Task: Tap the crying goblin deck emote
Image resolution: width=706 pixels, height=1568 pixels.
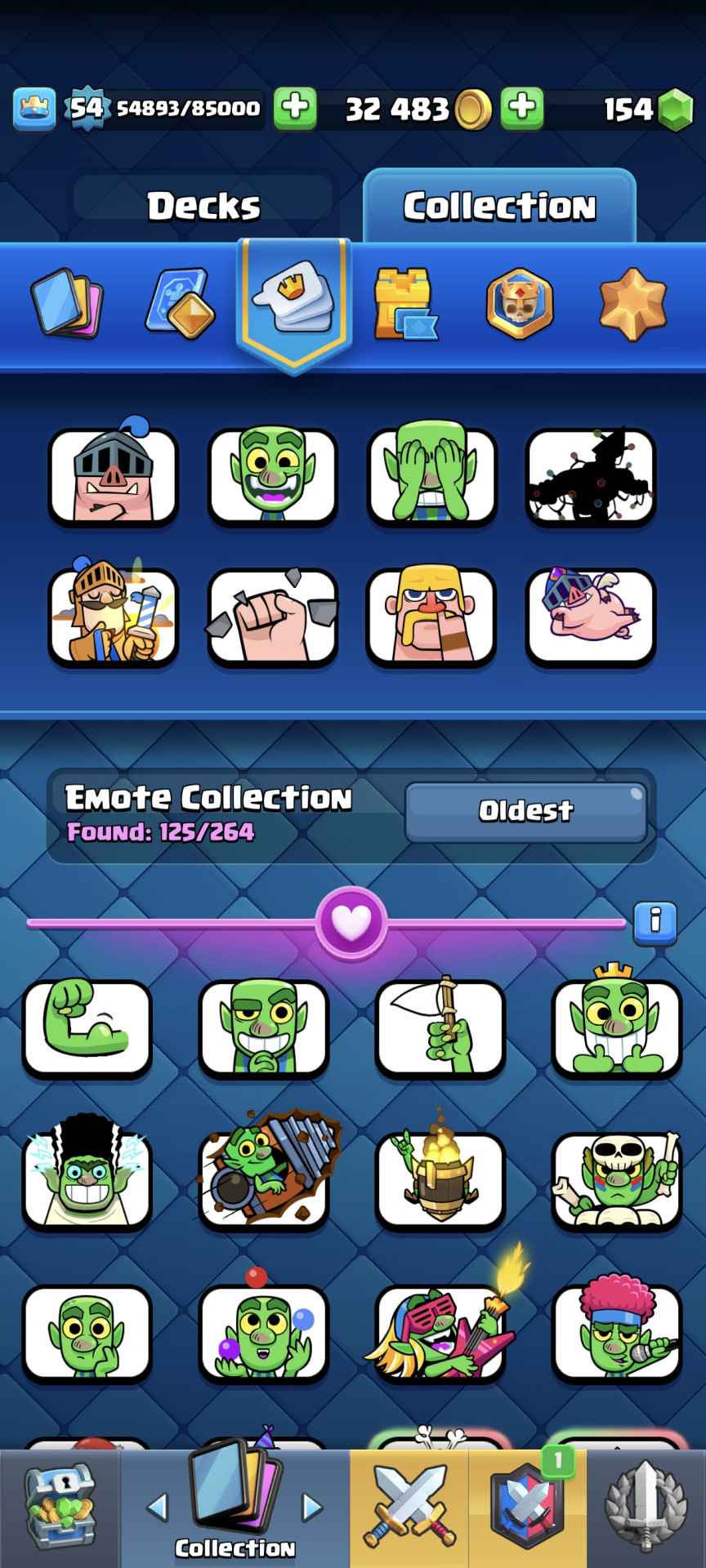Action: click(431, 476)
